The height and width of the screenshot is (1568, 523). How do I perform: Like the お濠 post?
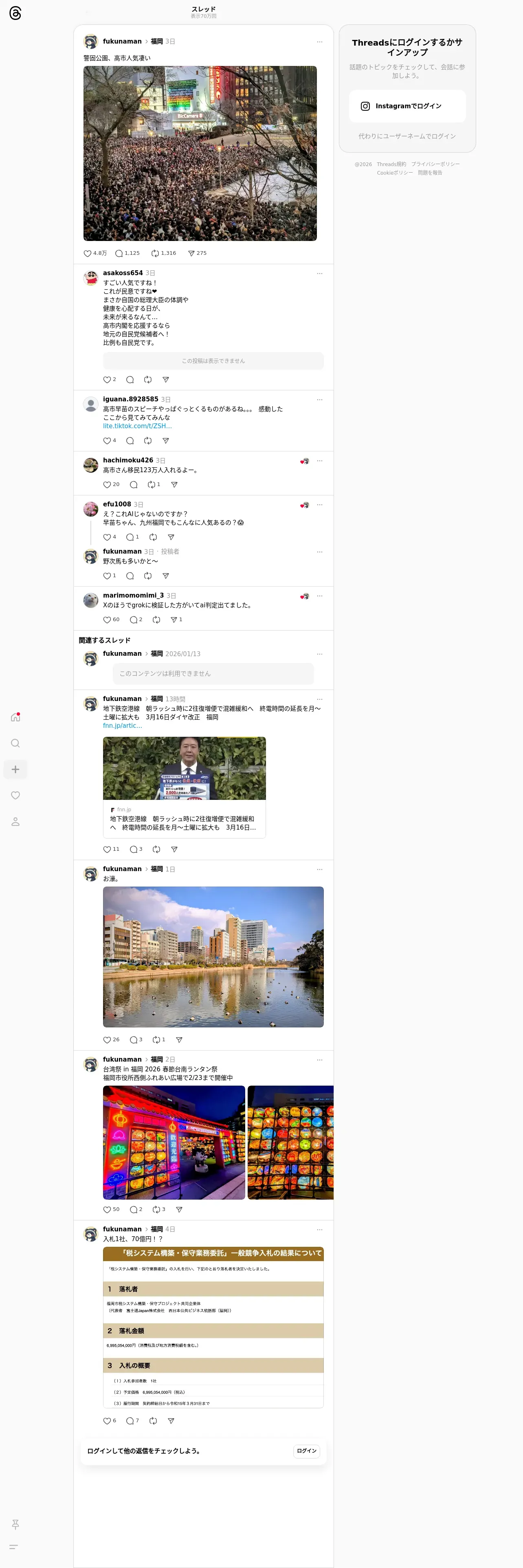tap(107, 1040)
